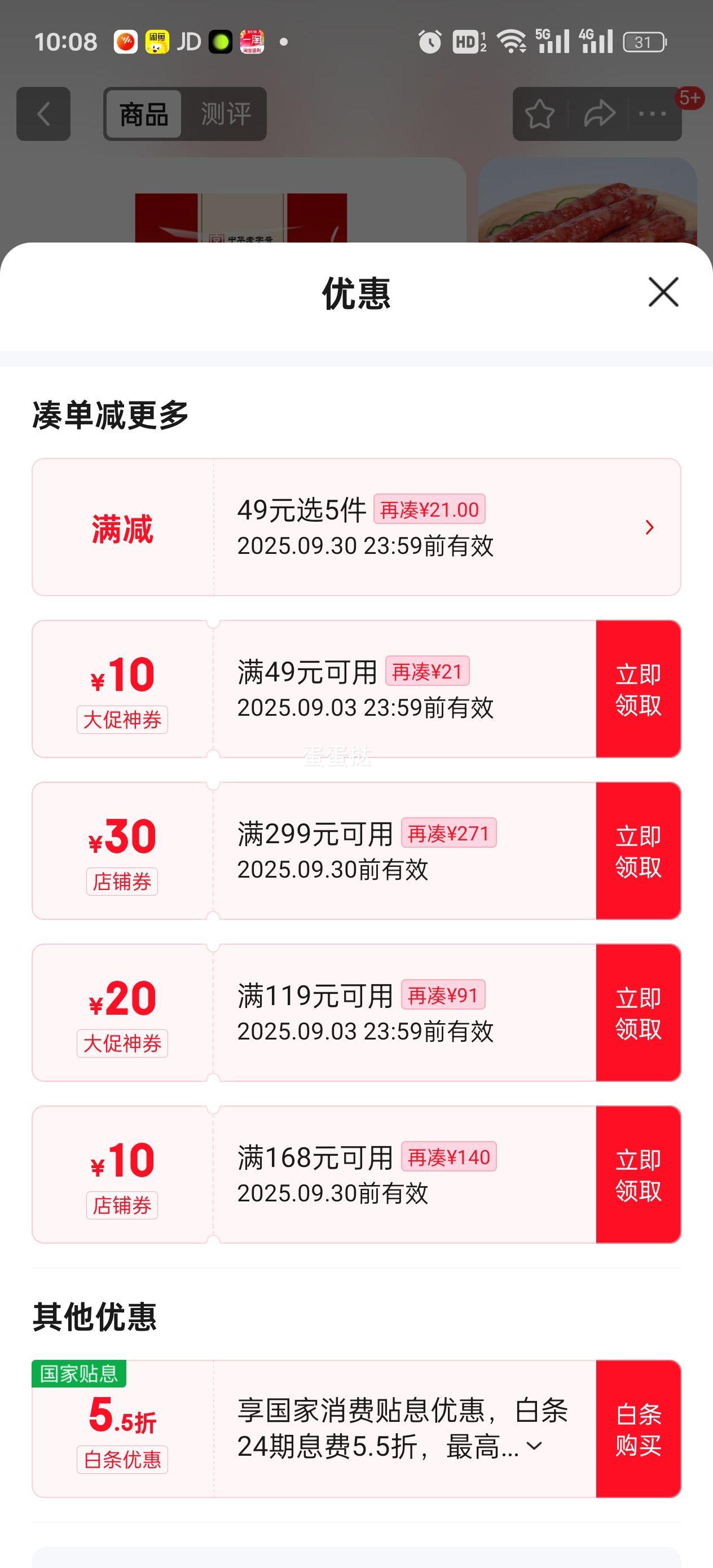Close the 优惠 discount panel
713x1568 pixels.
(x=663, y=292)
